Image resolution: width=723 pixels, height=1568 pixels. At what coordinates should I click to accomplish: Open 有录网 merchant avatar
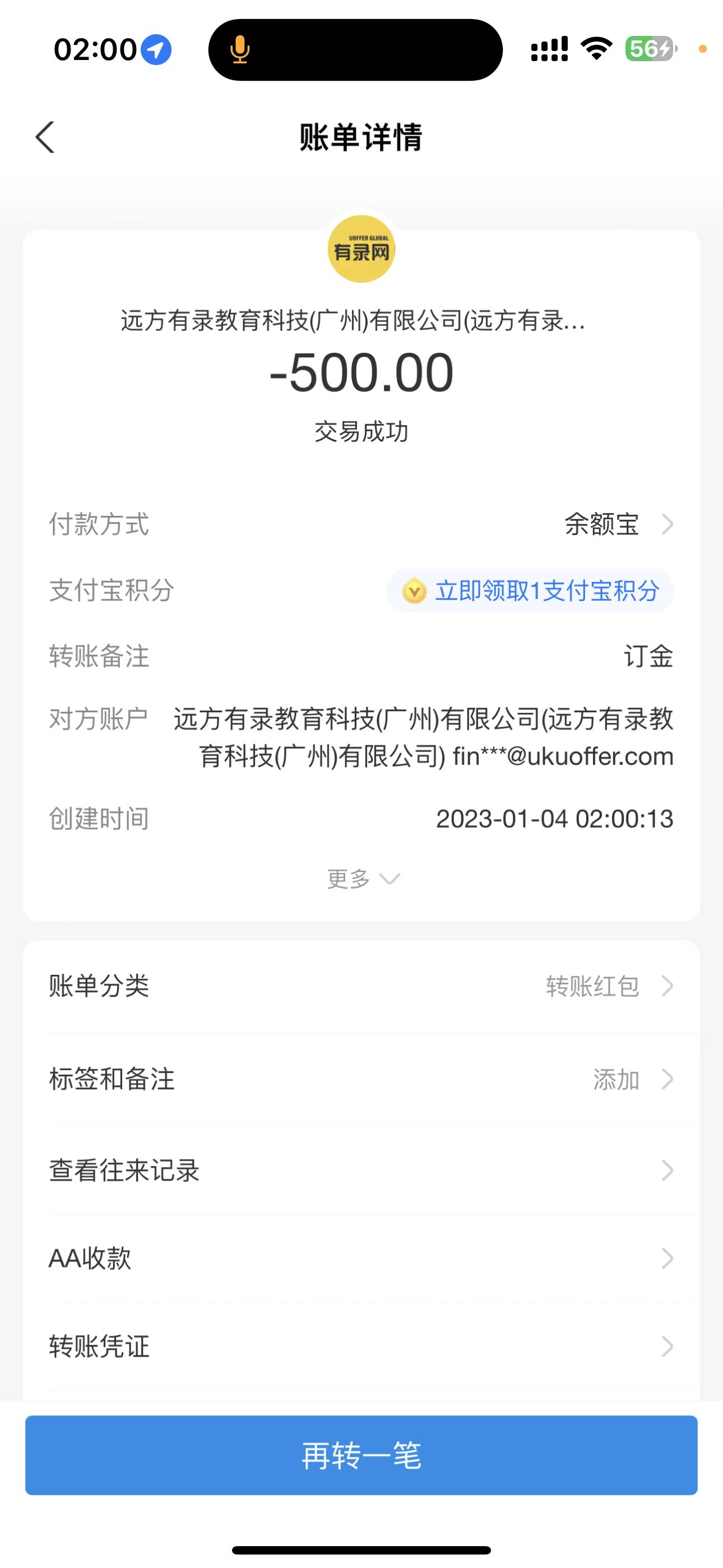(x=361, y=250)
